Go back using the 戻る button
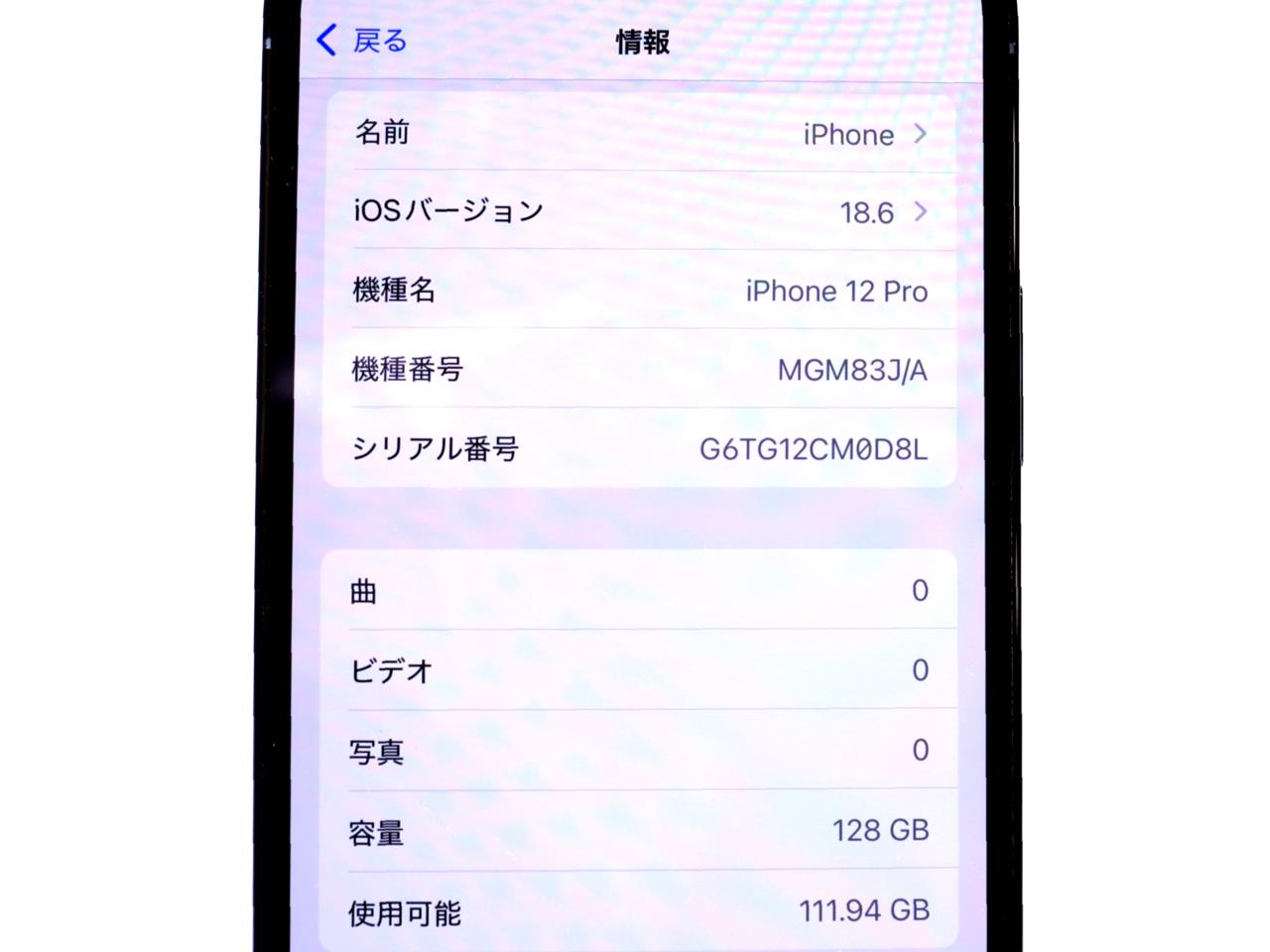 [x=362, y=41]
